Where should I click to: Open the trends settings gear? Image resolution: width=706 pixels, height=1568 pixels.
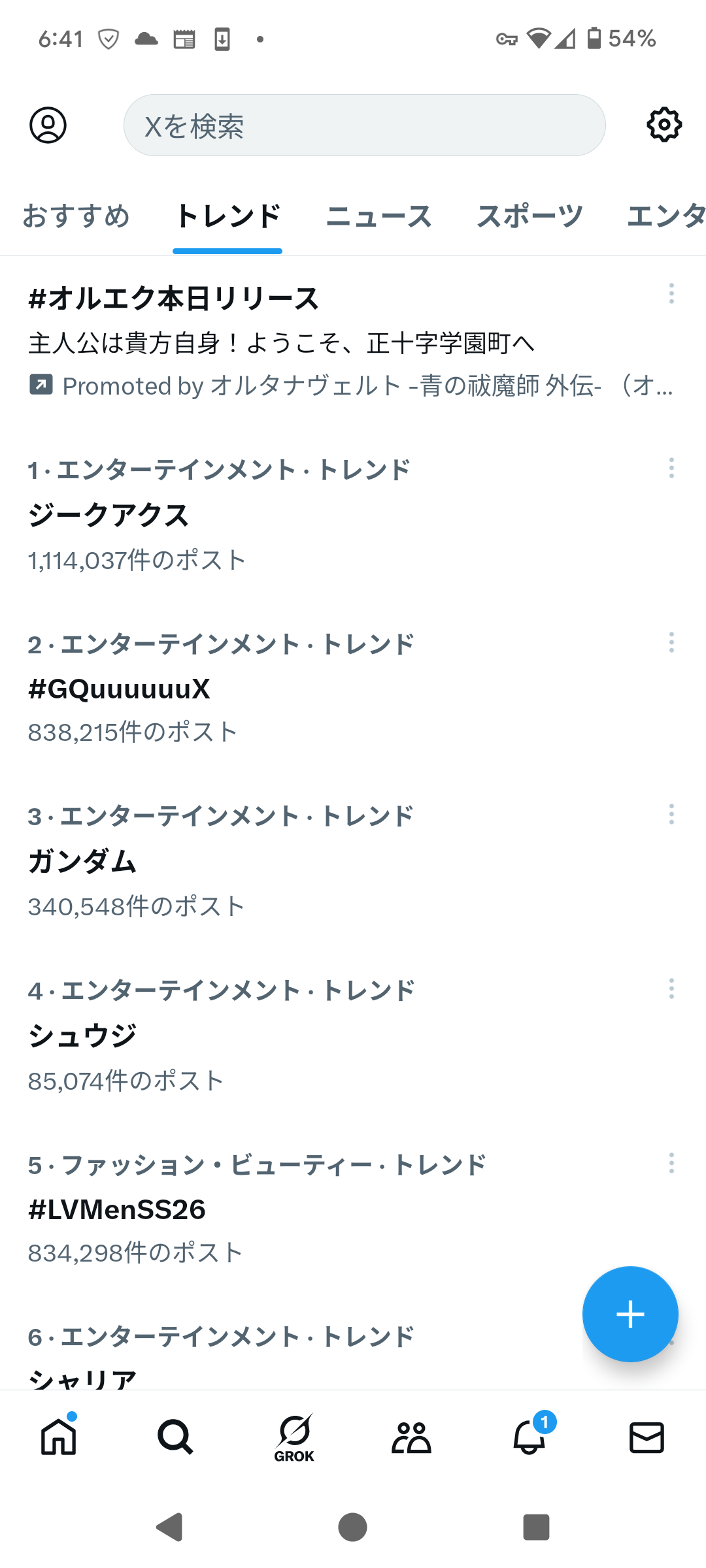click(664, 125)
